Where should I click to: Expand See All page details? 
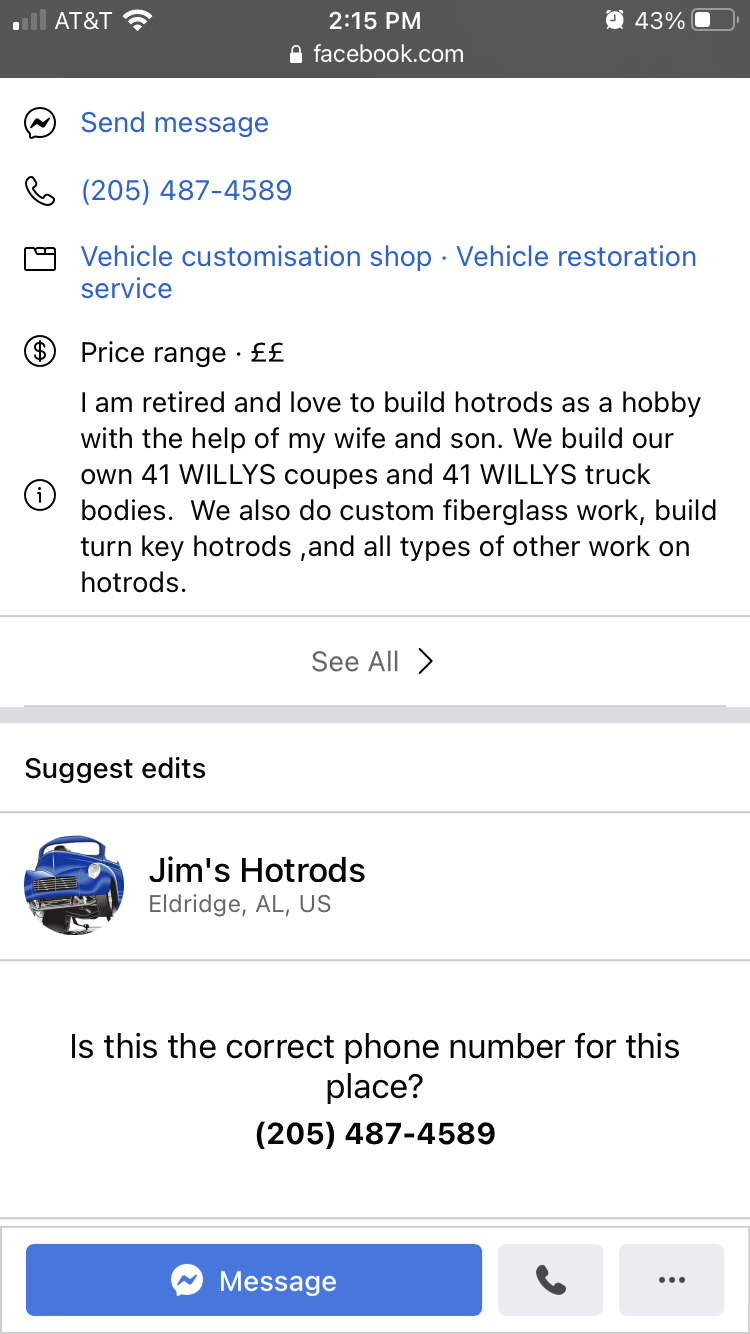[x=372, y=662]
